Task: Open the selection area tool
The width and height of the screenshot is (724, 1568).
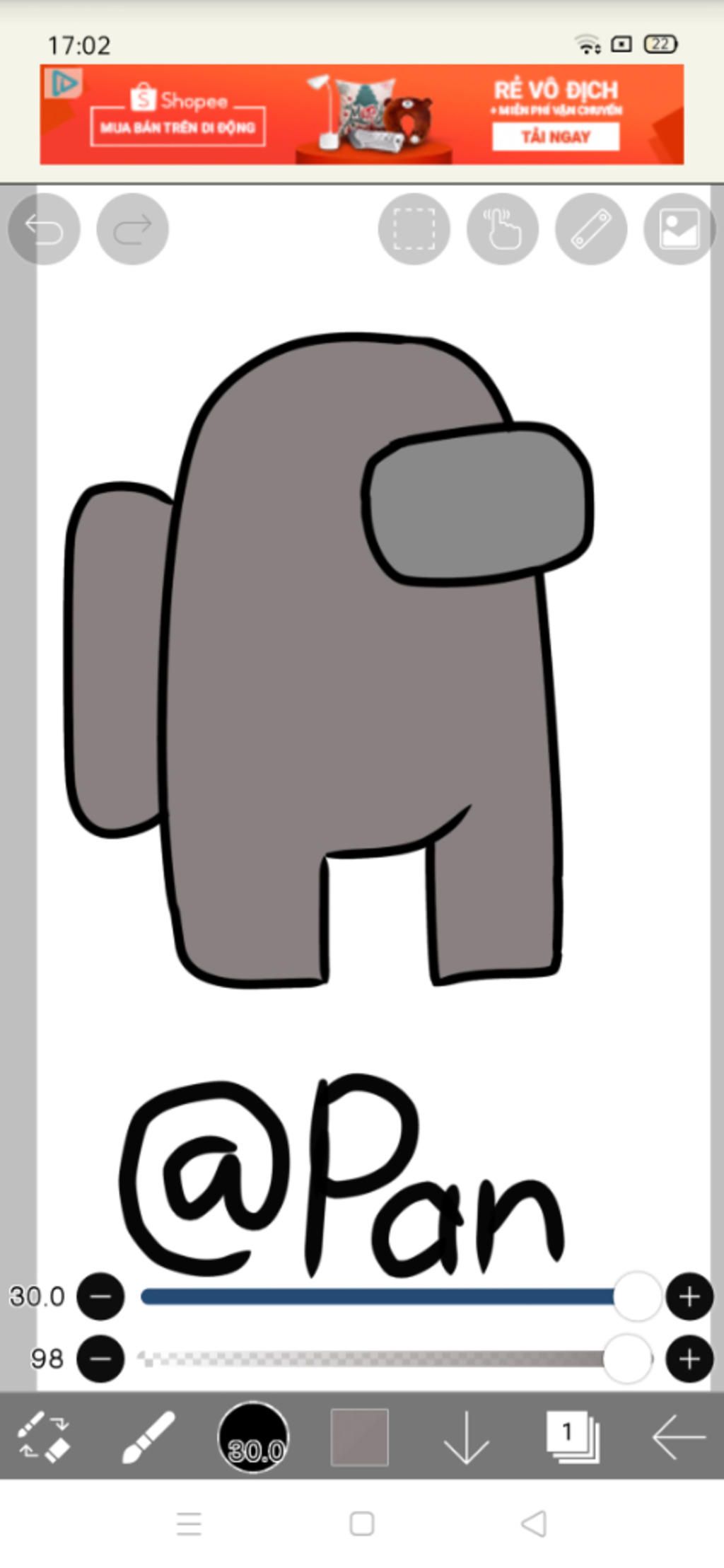Action: coord(414,228)
